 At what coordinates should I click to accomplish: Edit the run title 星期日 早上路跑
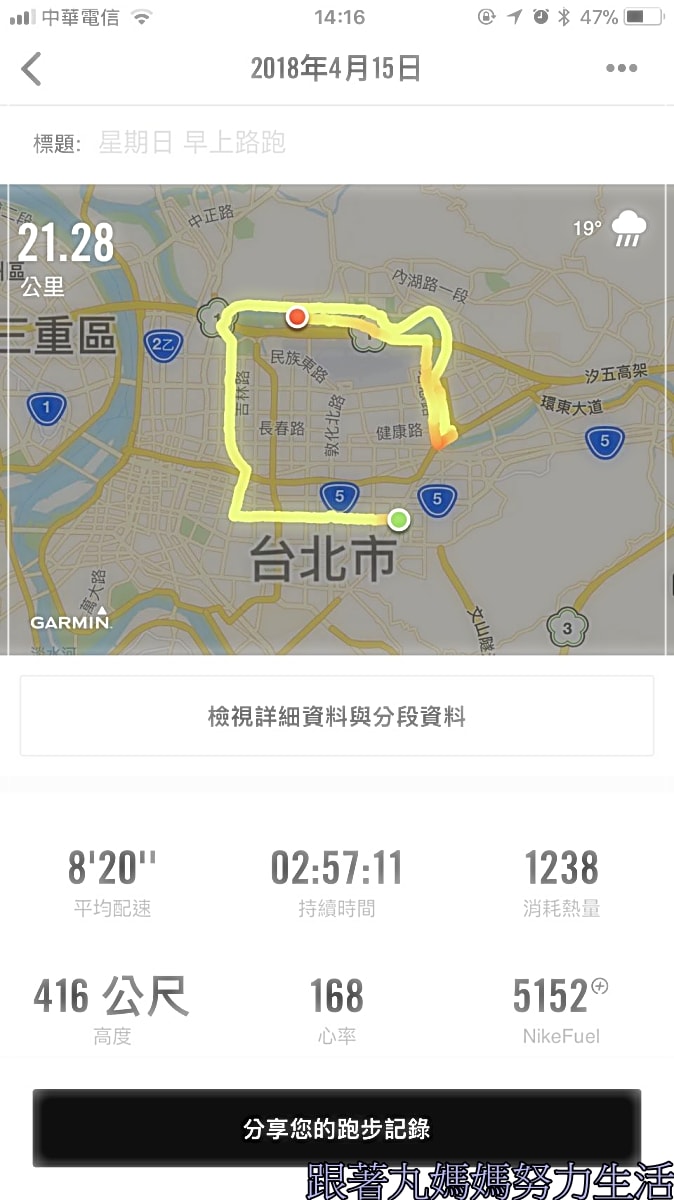point(192,143)
